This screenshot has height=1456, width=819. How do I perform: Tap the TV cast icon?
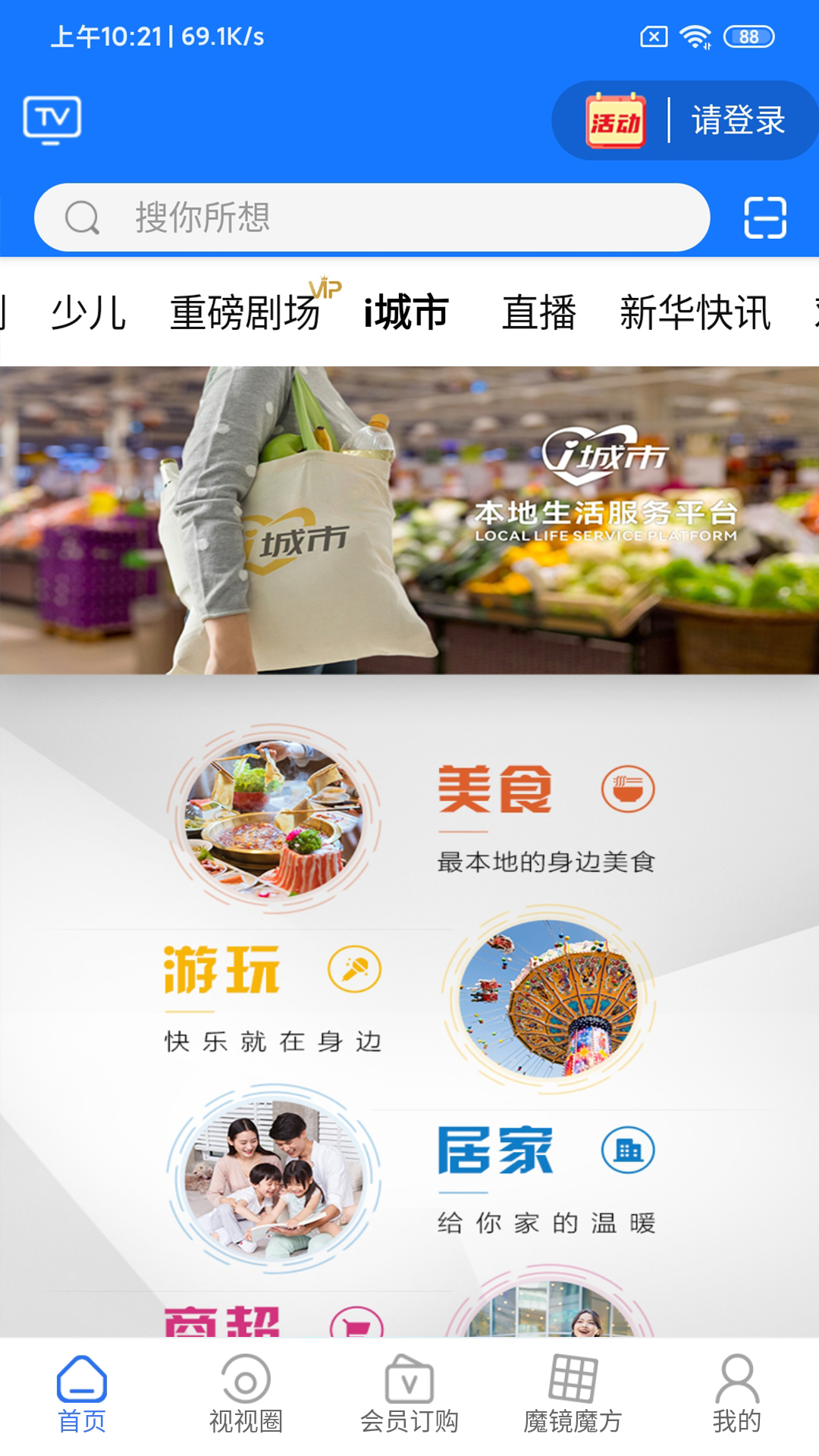tap(52, 120)
